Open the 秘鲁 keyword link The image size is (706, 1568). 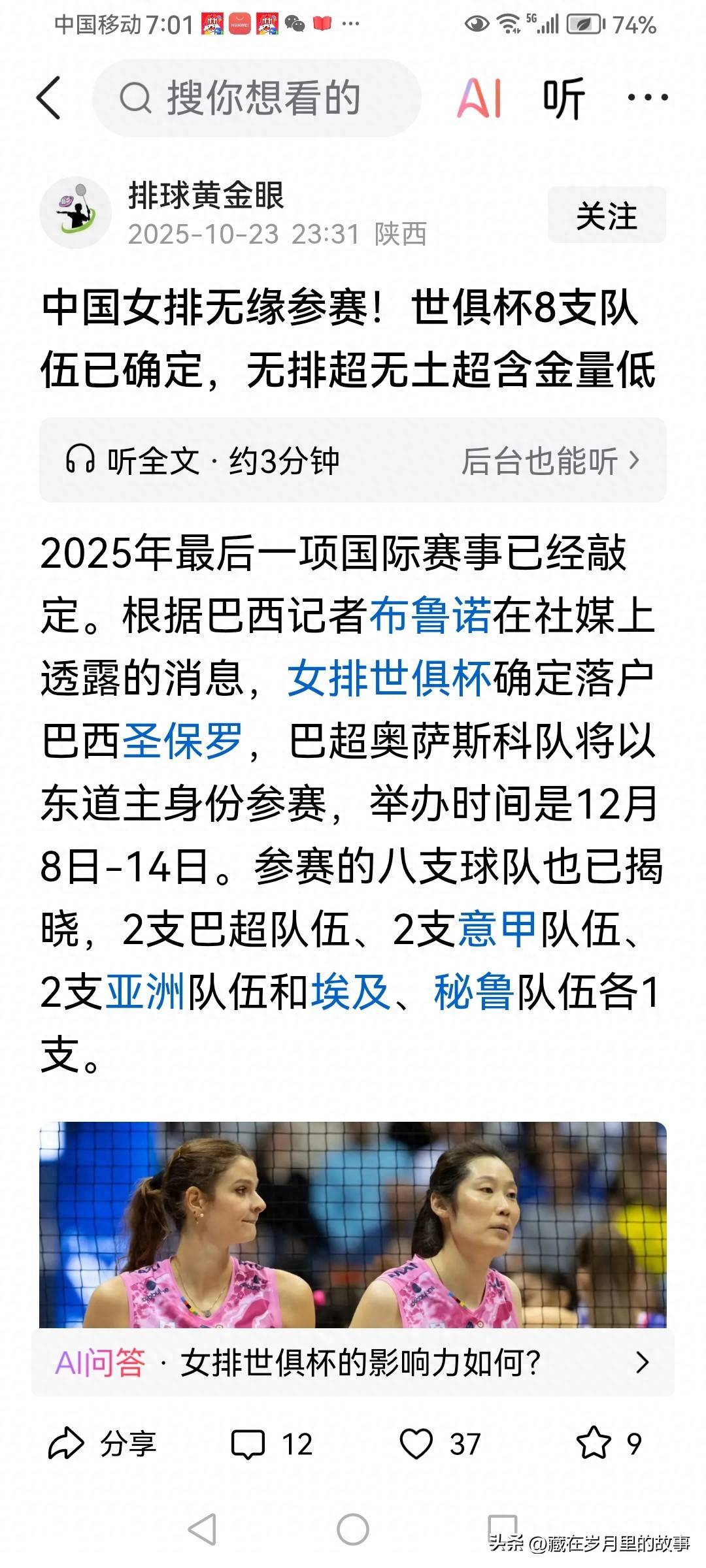[474, 992]
